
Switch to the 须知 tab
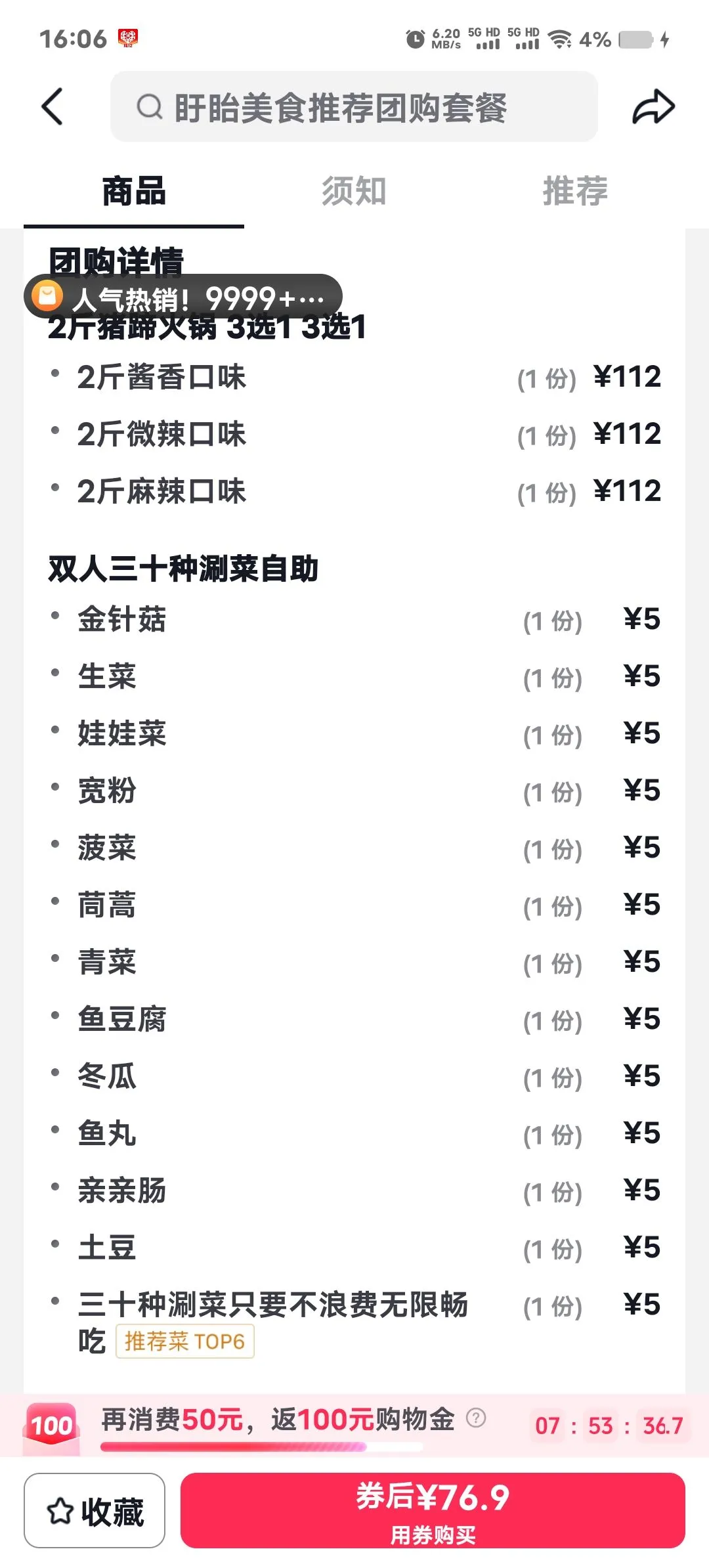[x=354, y=191]
